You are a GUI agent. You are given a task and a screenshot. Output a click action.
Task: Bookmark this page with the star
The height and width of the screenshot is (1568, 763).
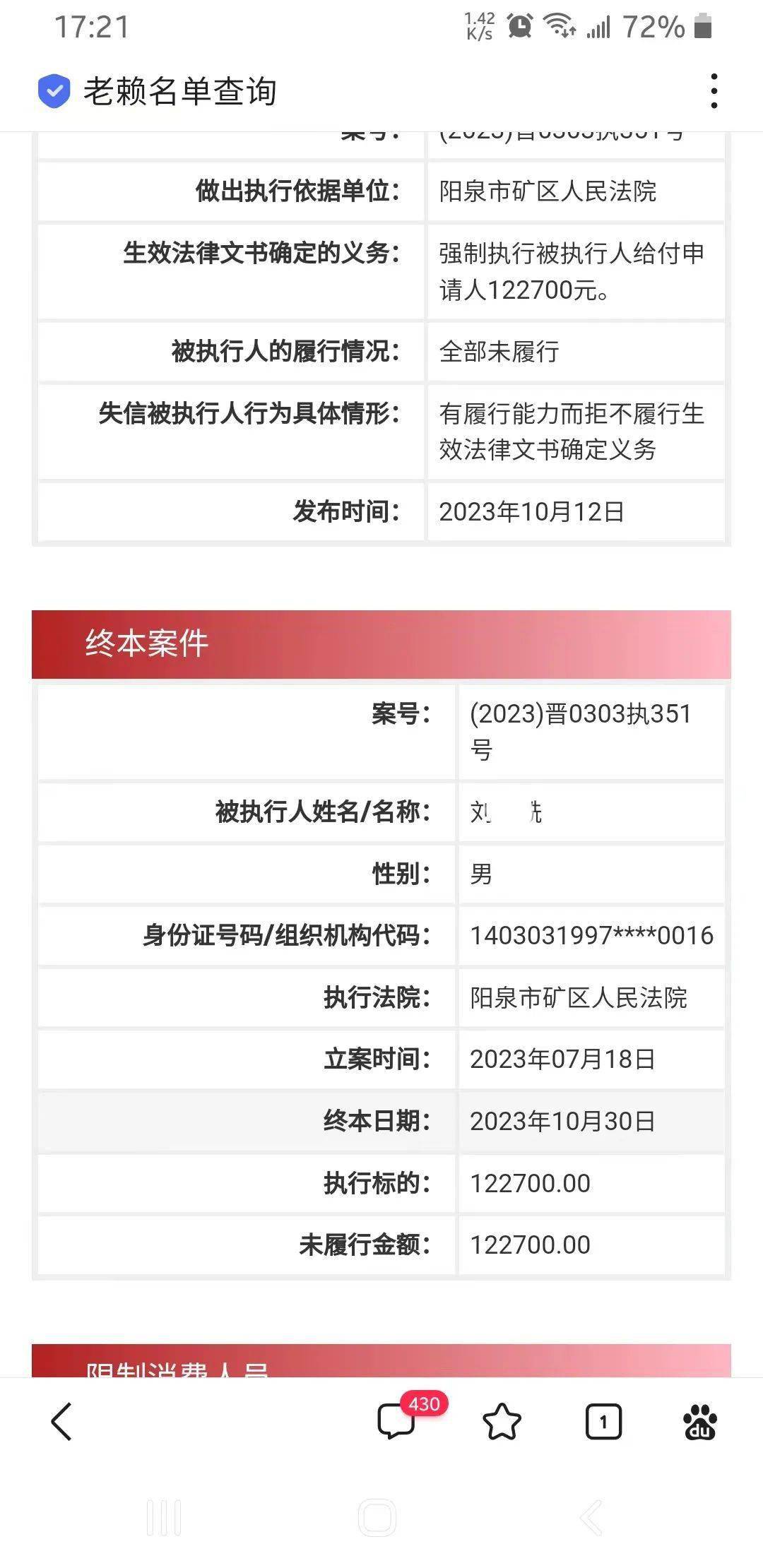coord(502,1422)
